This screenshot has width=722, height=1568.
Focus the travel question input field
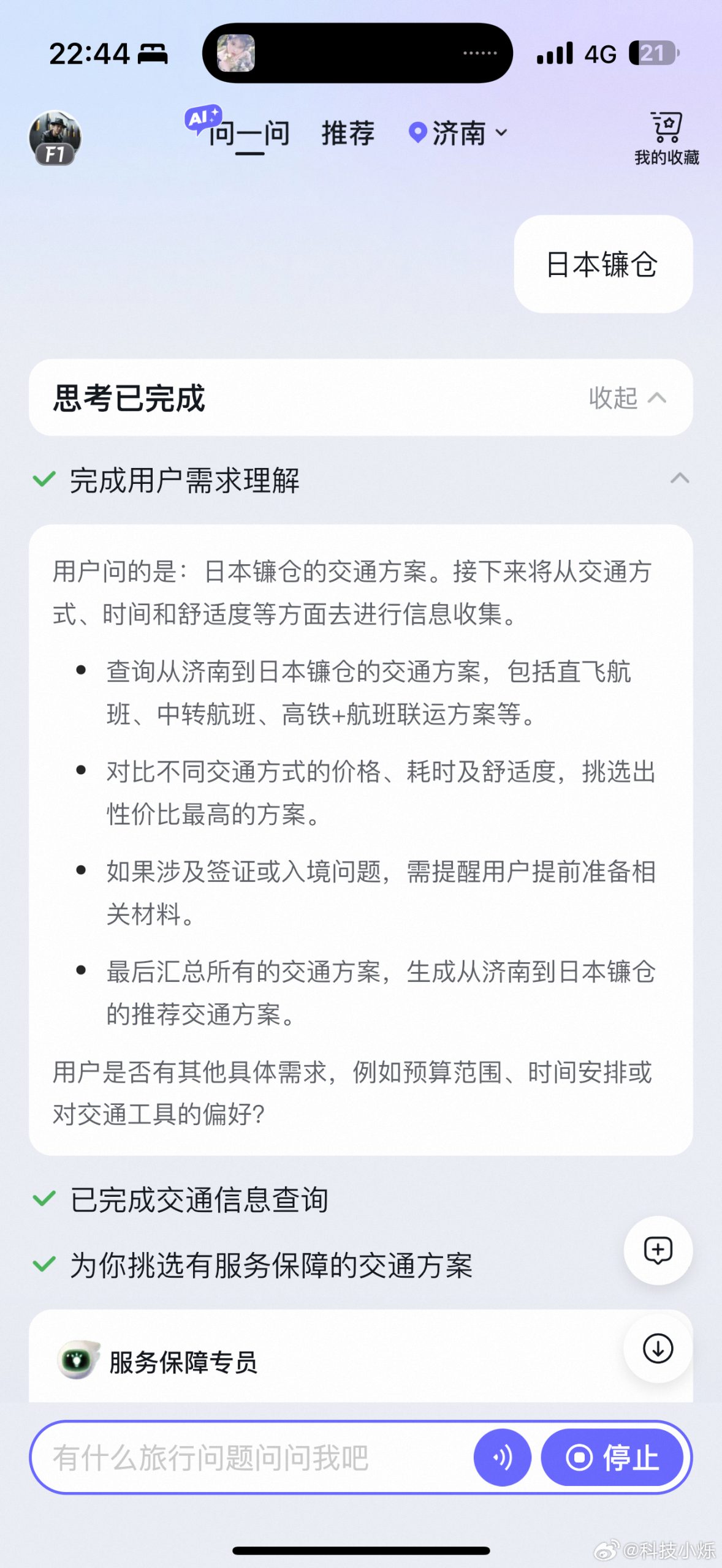click(245, 1457)
